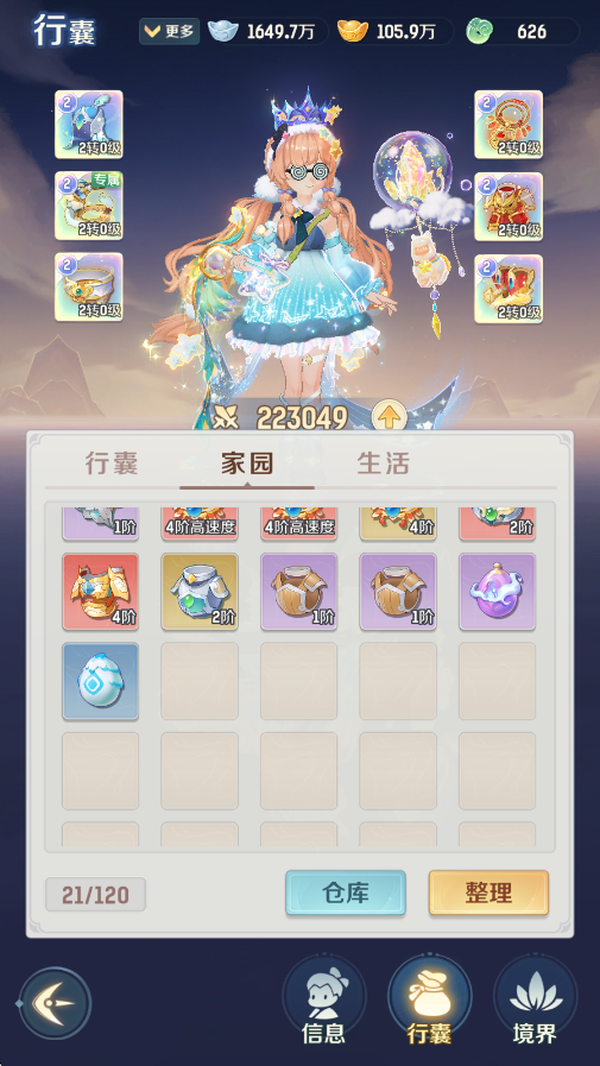
Task: Select the purple potion bottle item
Action: (497, 591)
